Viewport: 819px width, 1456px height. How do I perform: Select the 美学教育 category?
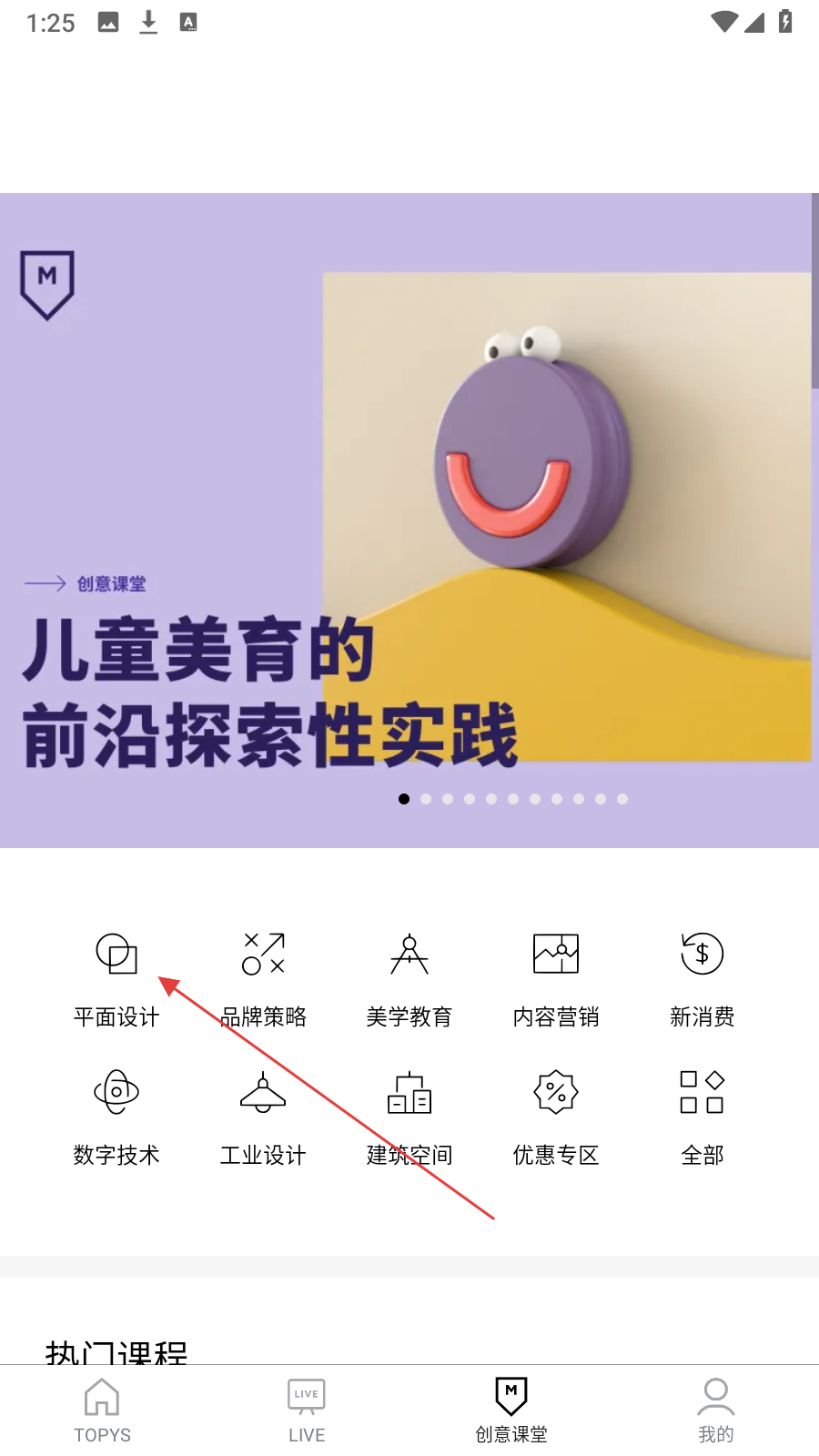pyautogui.click(x=409, y=978)
